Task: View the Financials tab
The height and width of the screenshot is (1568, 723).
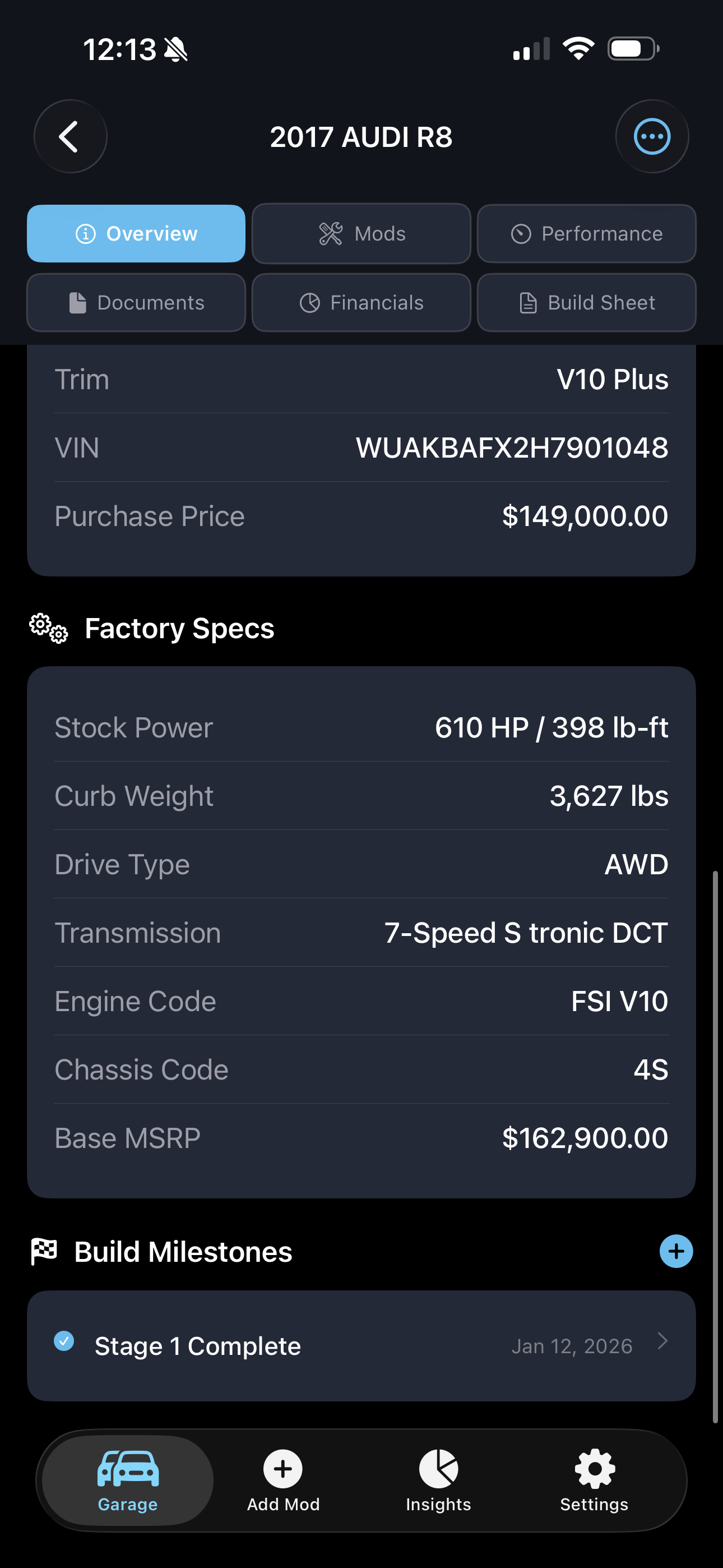Action: point(361,302)
